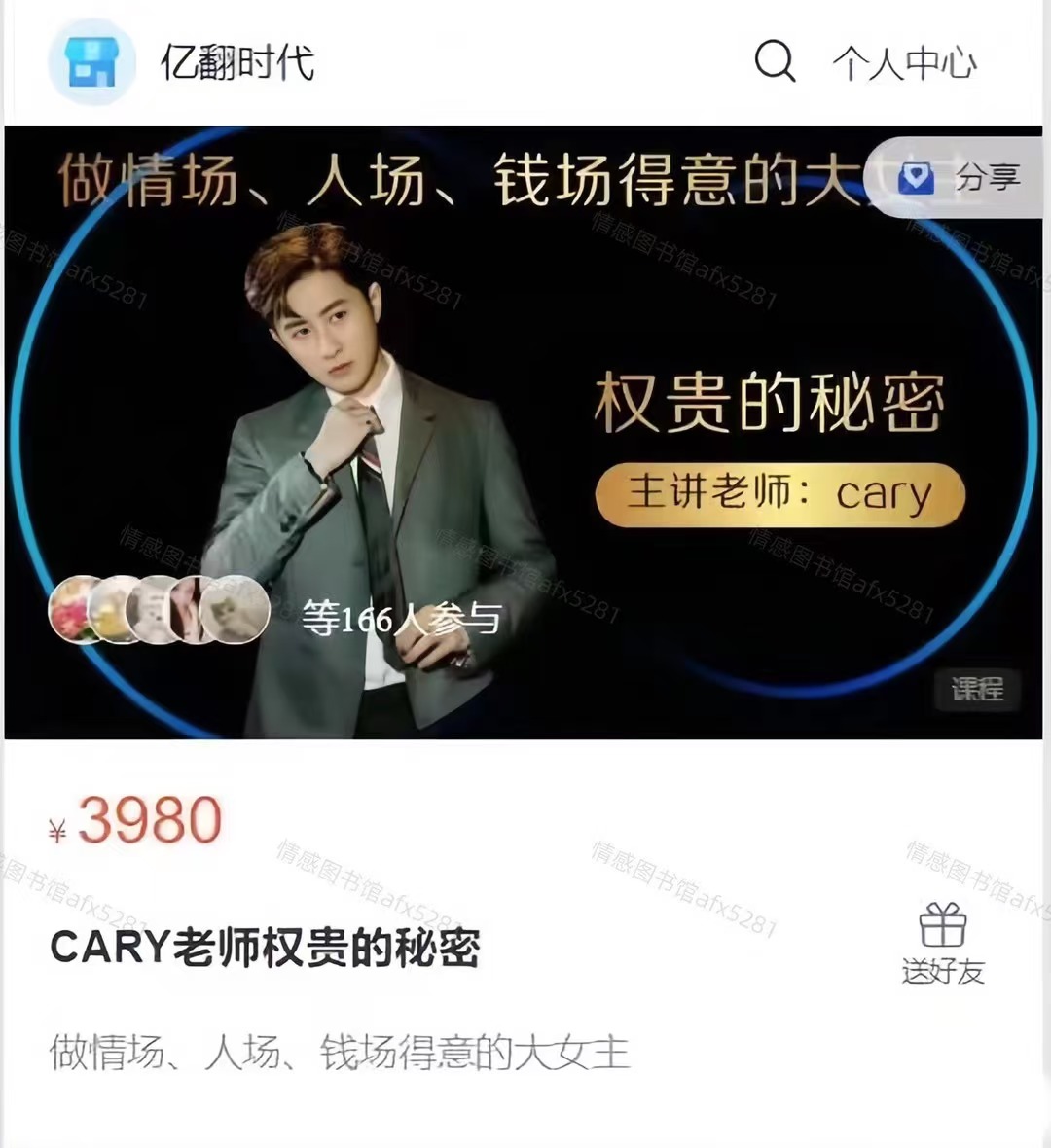Open the search magnifier icon

tap(775, 62)
